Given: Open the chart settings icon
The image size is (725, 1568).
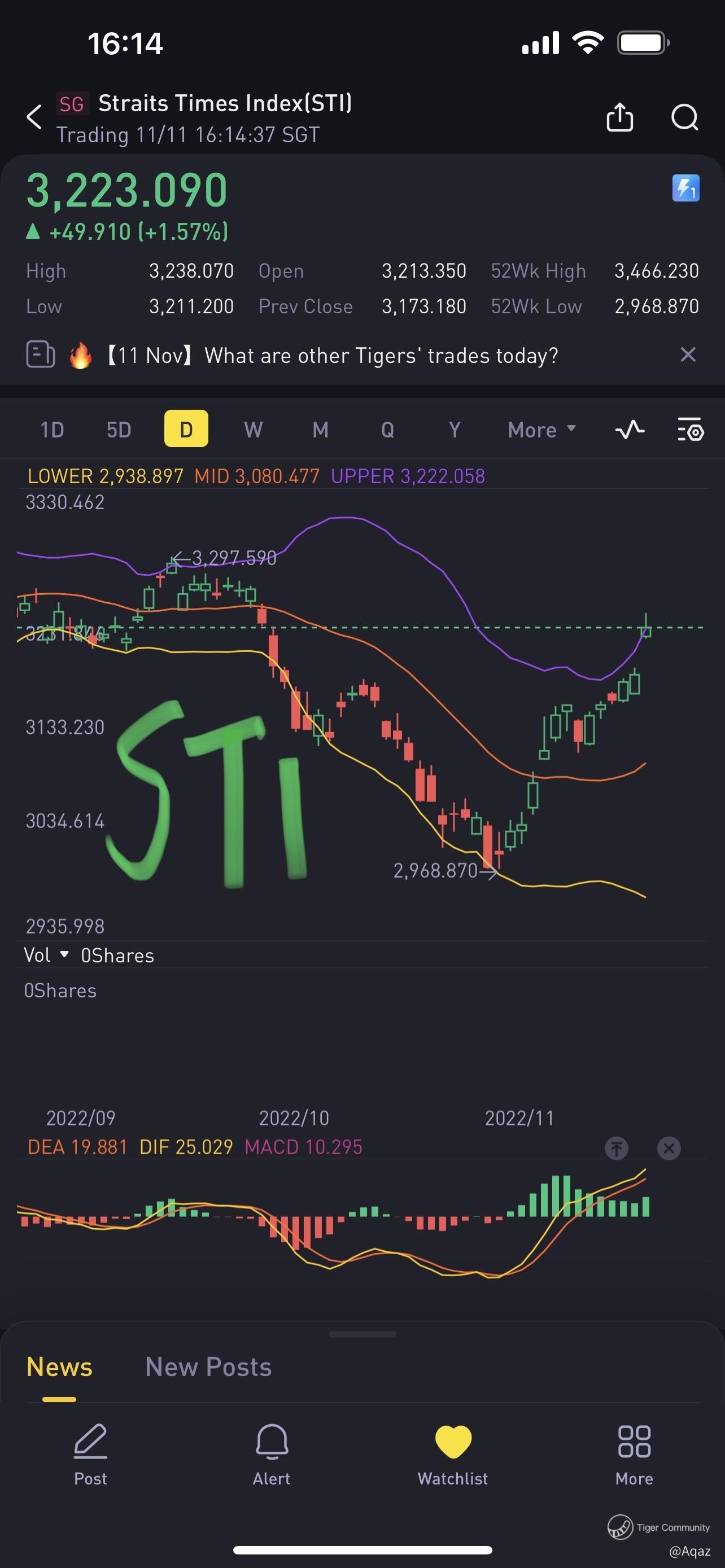Looking at the screenshot, I should click(x=691, y=430).
